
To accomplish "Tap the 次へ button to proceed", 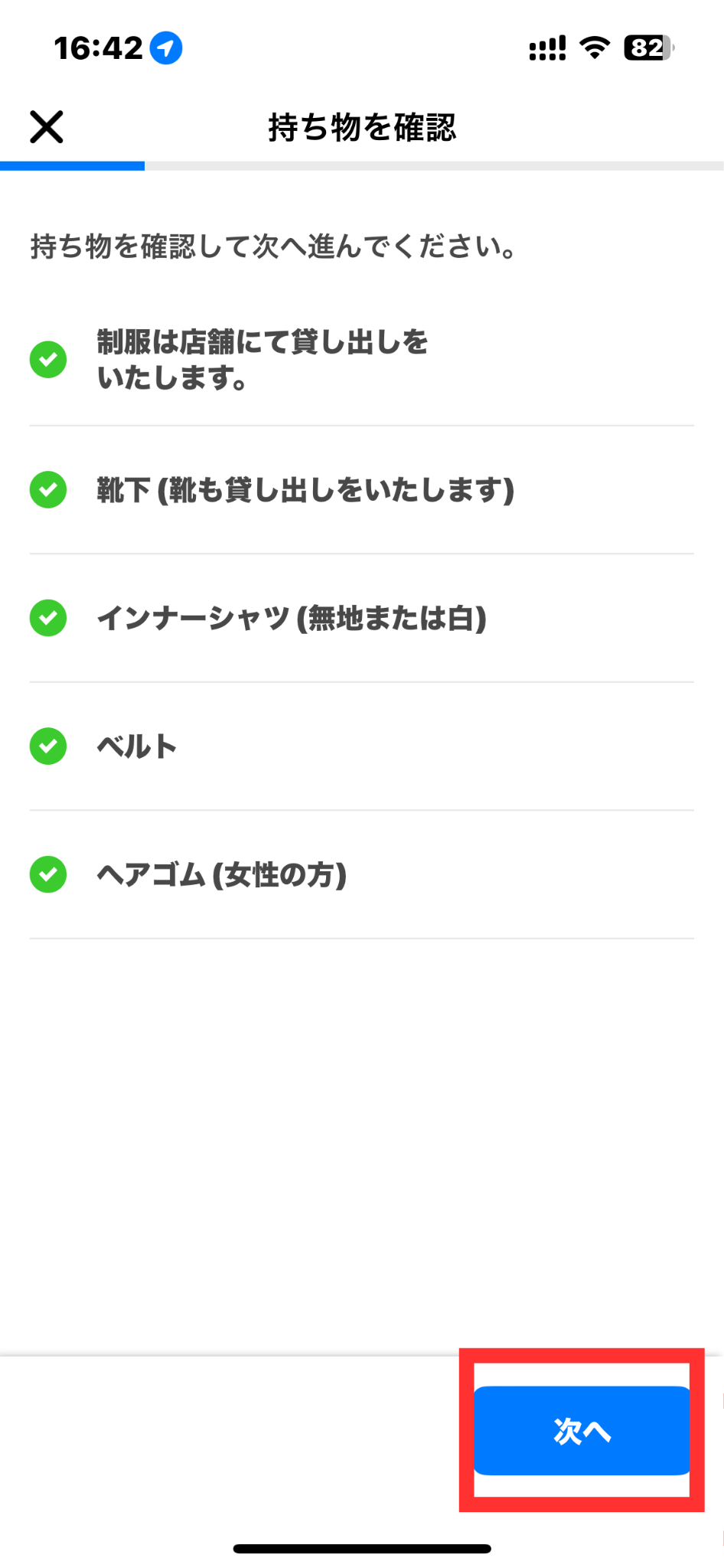I will tap(582, 1430).
